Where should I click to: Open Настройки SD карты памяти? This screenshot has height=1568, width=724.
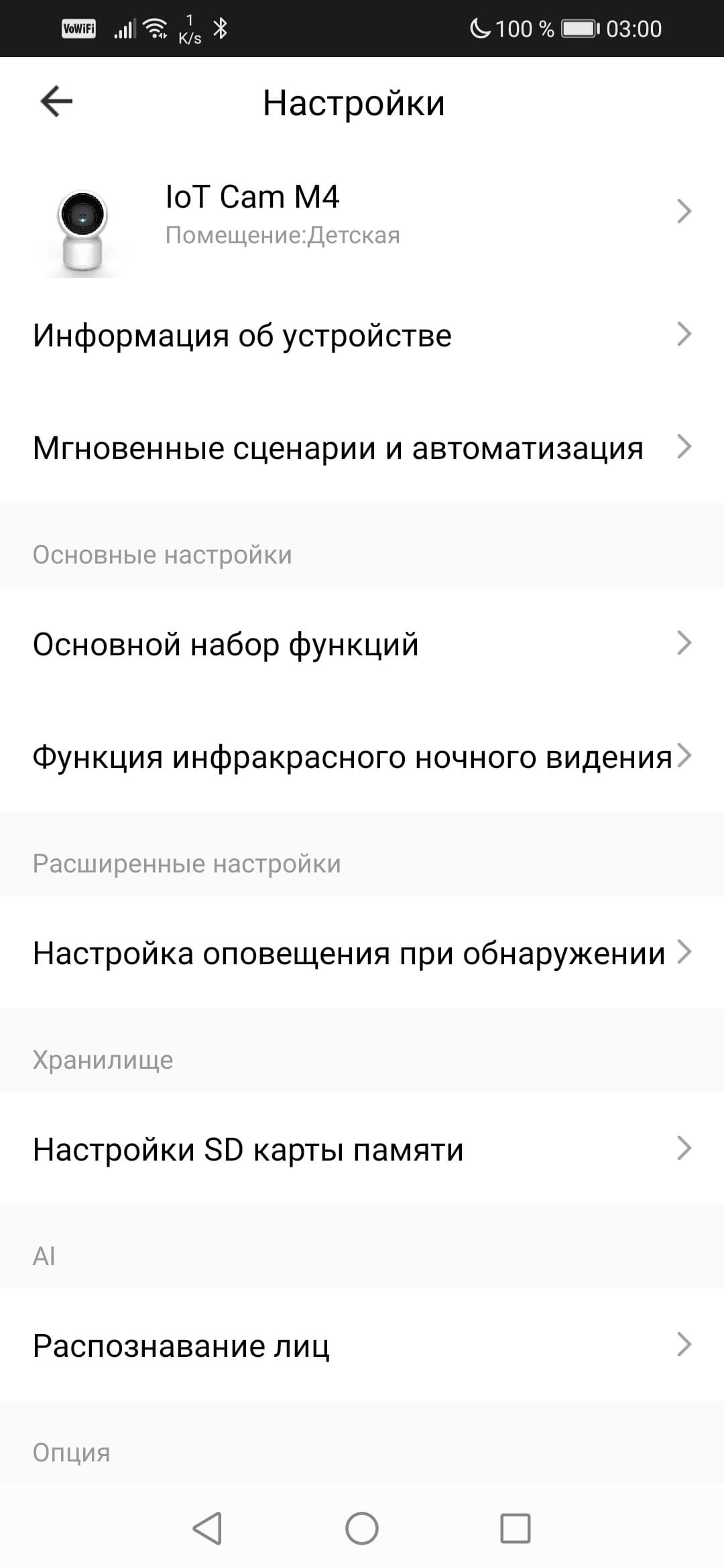pos(362,1149)
